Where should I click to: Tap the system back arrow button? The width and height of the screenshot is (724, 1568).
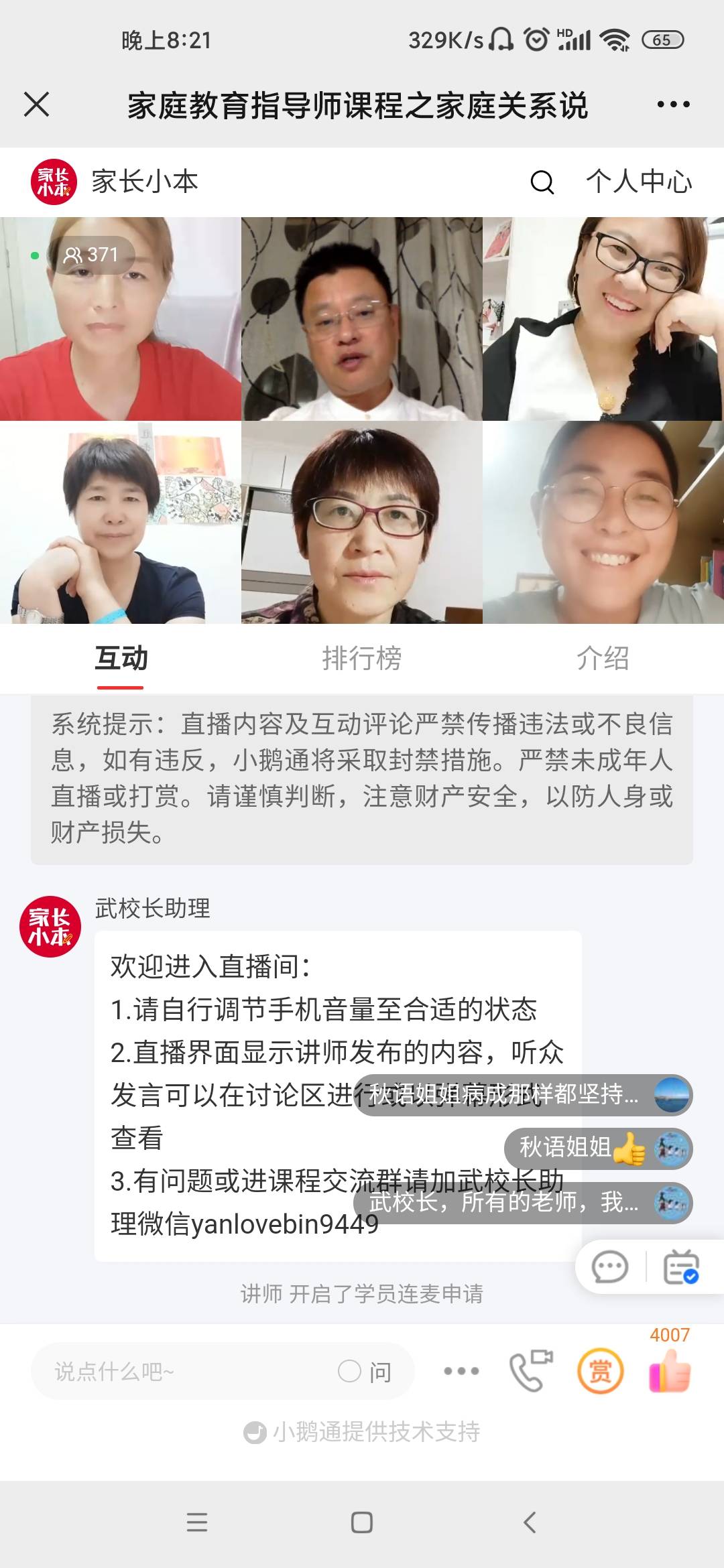[528, 1520]
